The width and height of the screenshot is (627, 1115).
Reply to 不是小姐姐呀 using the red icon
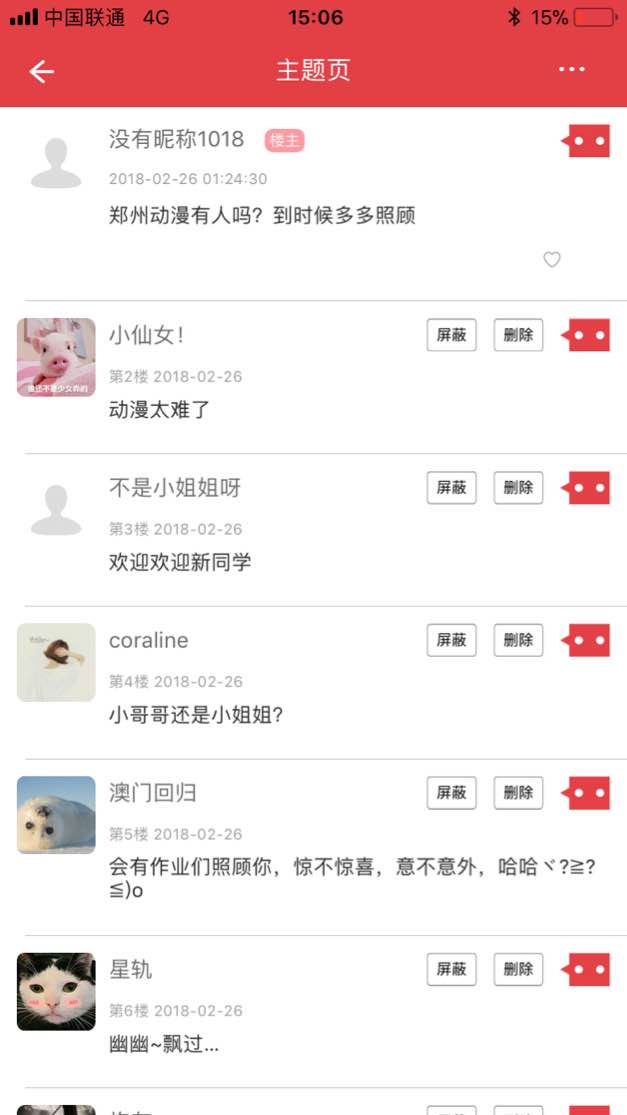tap(588, 488)
